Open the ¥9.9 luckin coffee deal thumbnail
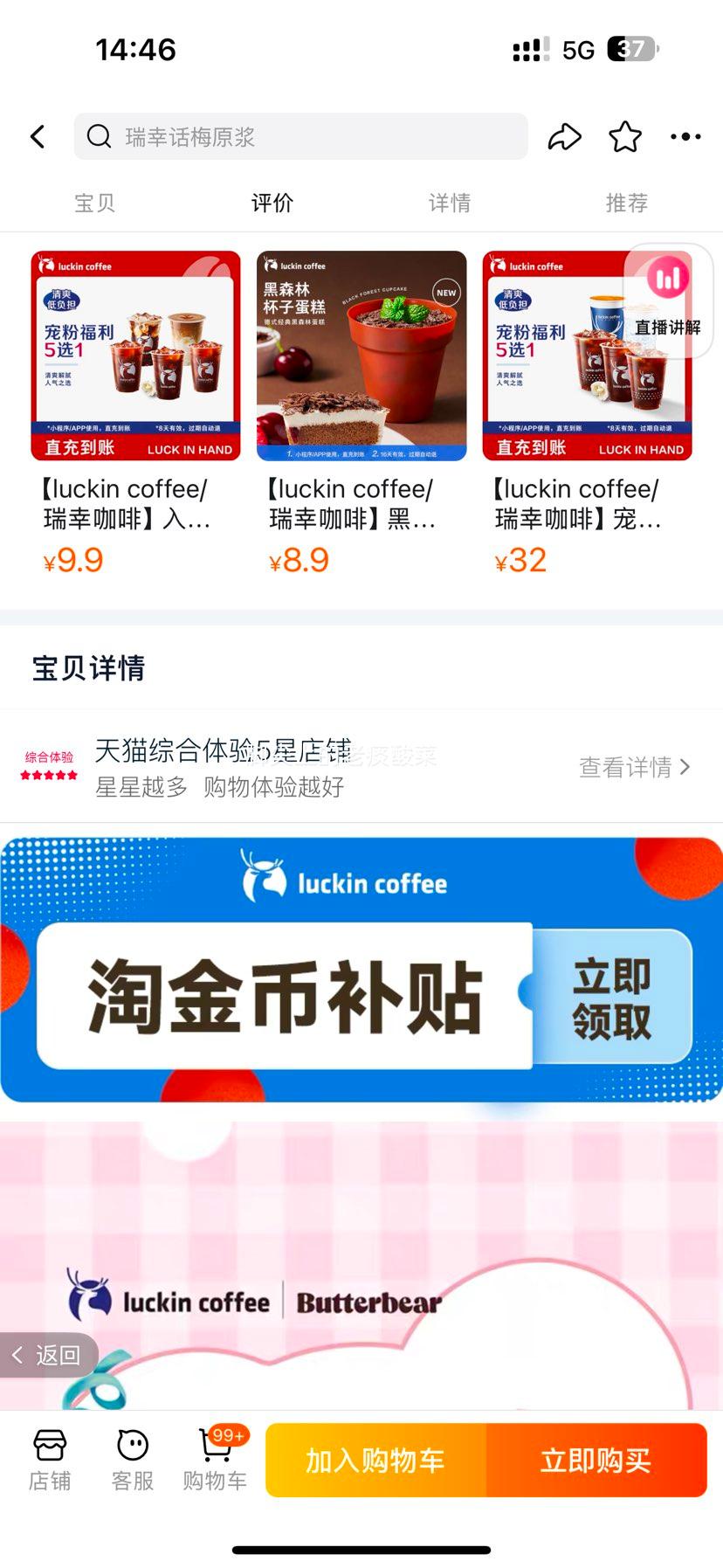 tap(135, 355)
